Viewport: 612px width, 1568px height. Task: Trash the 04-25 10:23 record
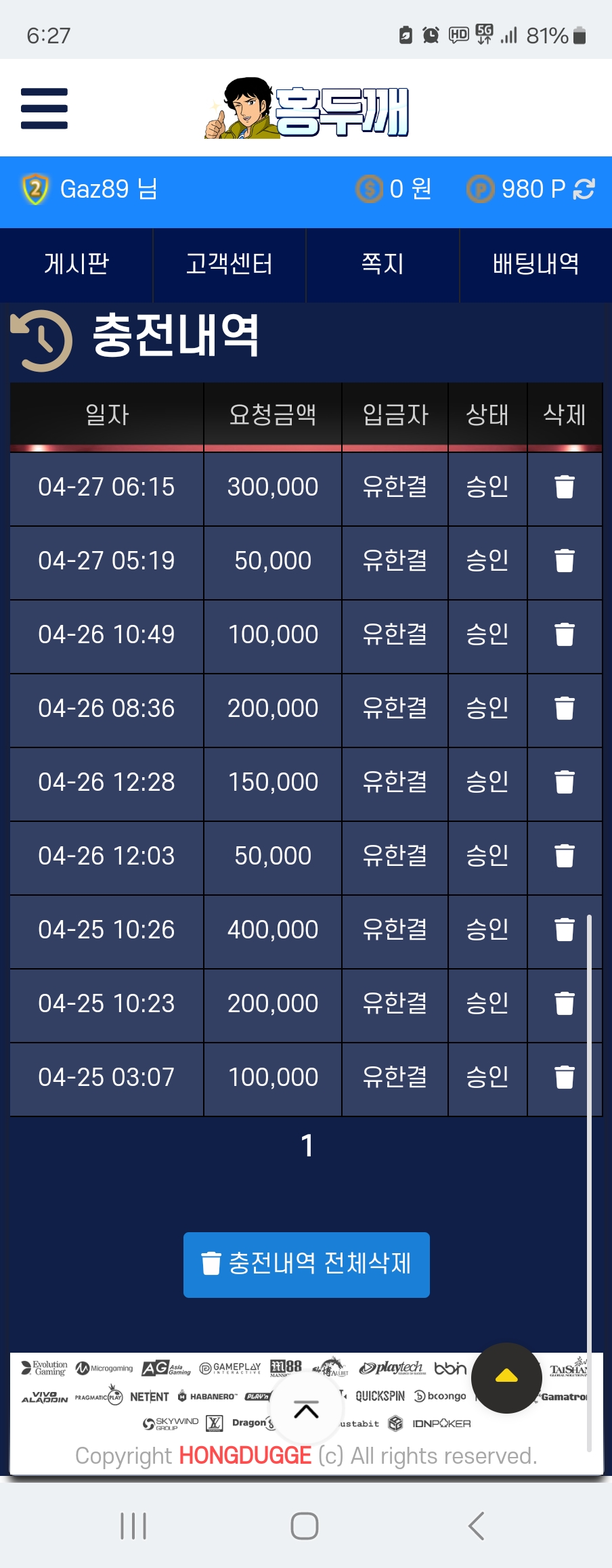(x=564, y=1003)
